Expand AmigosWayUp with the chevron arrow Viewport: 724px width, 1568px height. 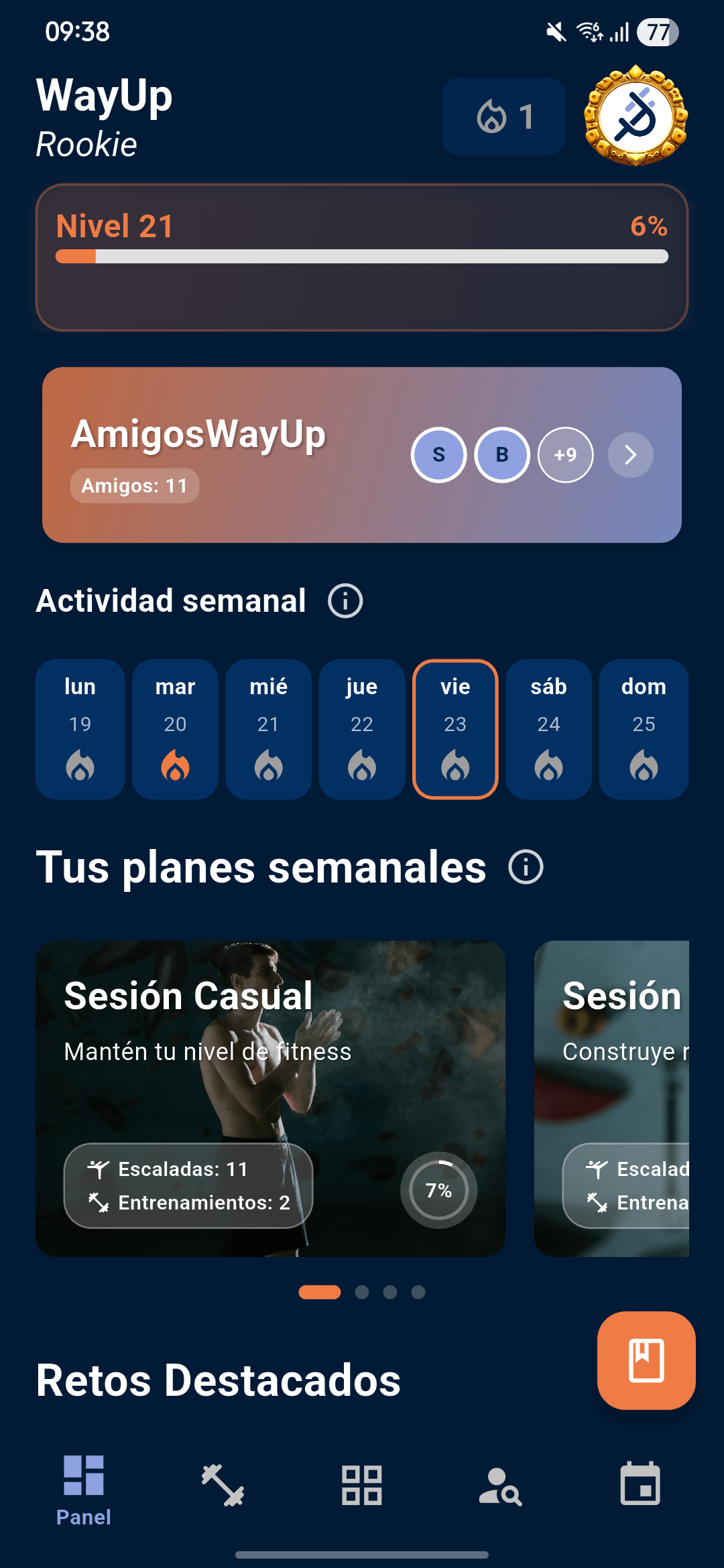[x=629, y=454]
